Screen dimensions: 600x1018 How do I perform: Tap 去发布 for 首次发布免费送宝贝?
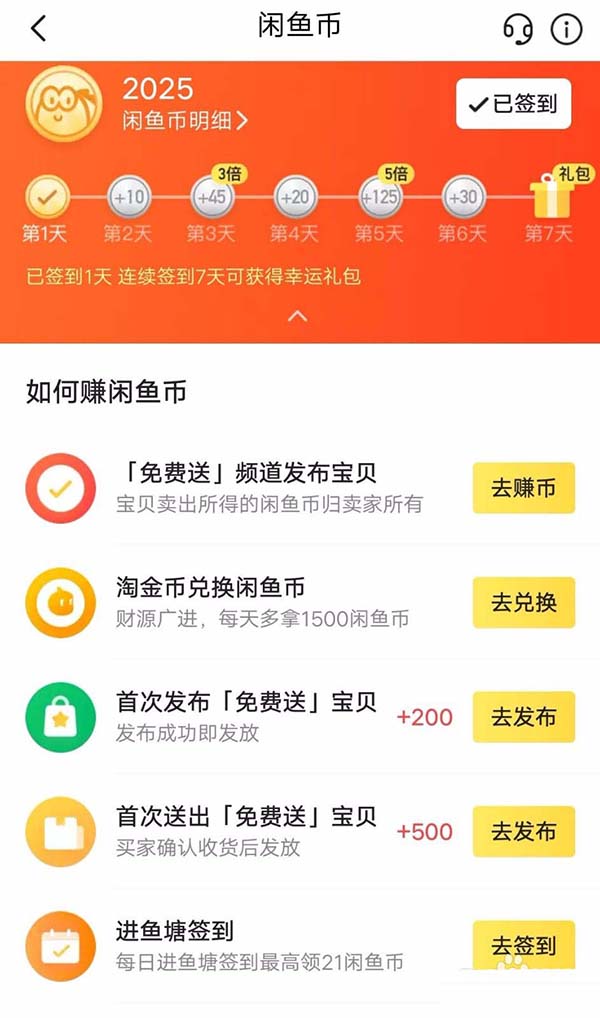pos(523,717)
